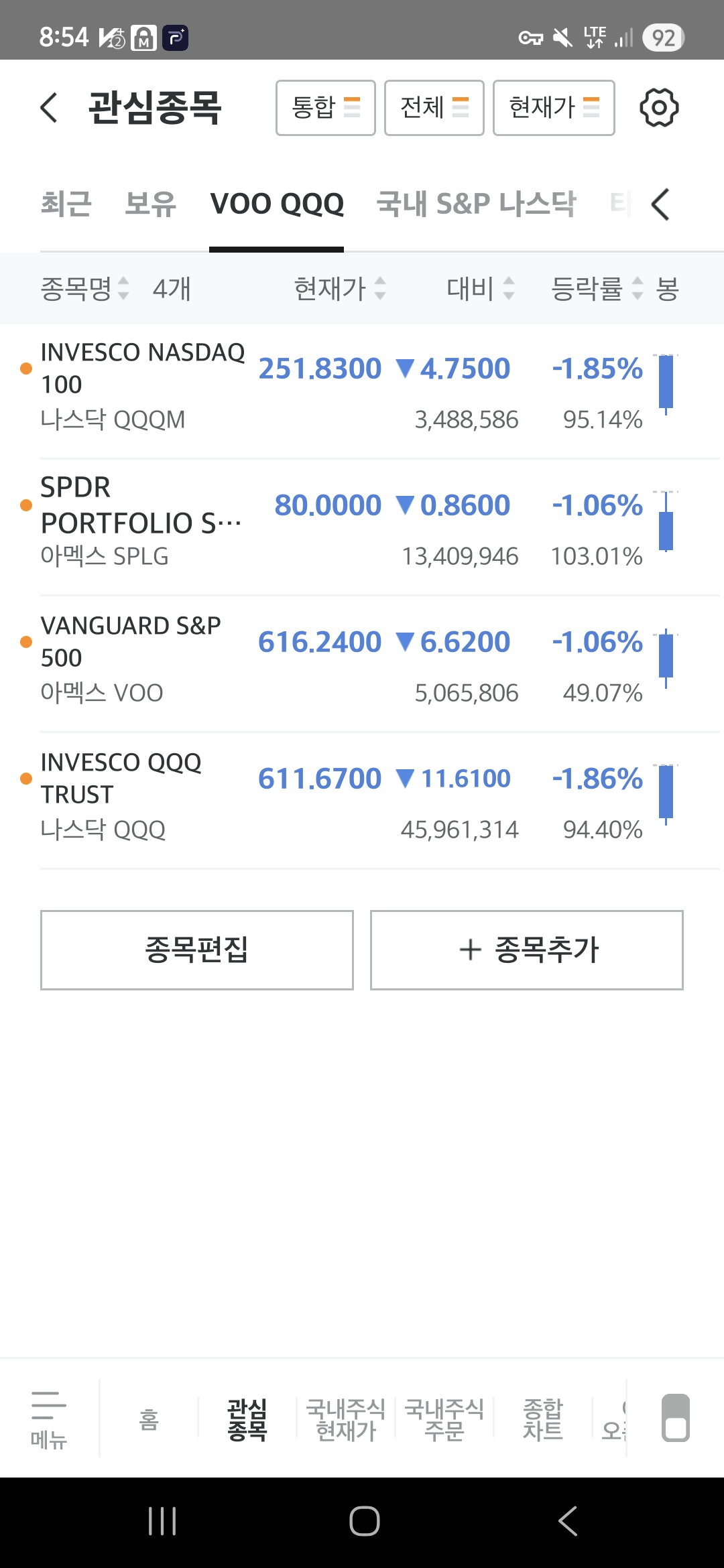The image size is (724, 1568).
Task: Switch to the 보유 watchlist tab
Action: (x=150, y=204)
